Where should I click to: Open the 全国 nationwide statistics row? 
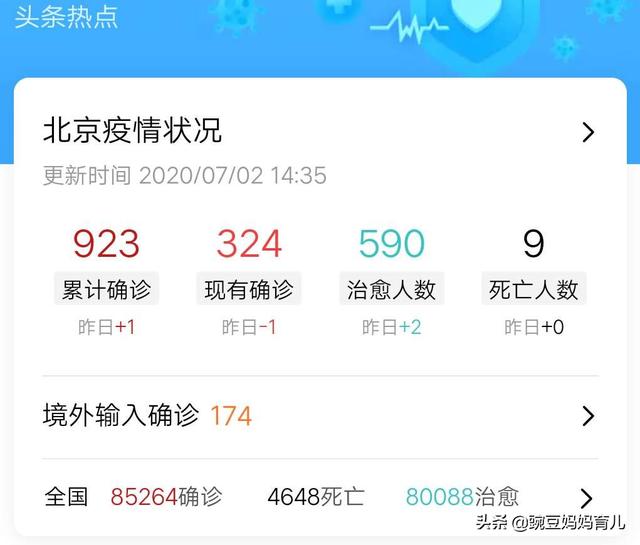pos(587,497)
